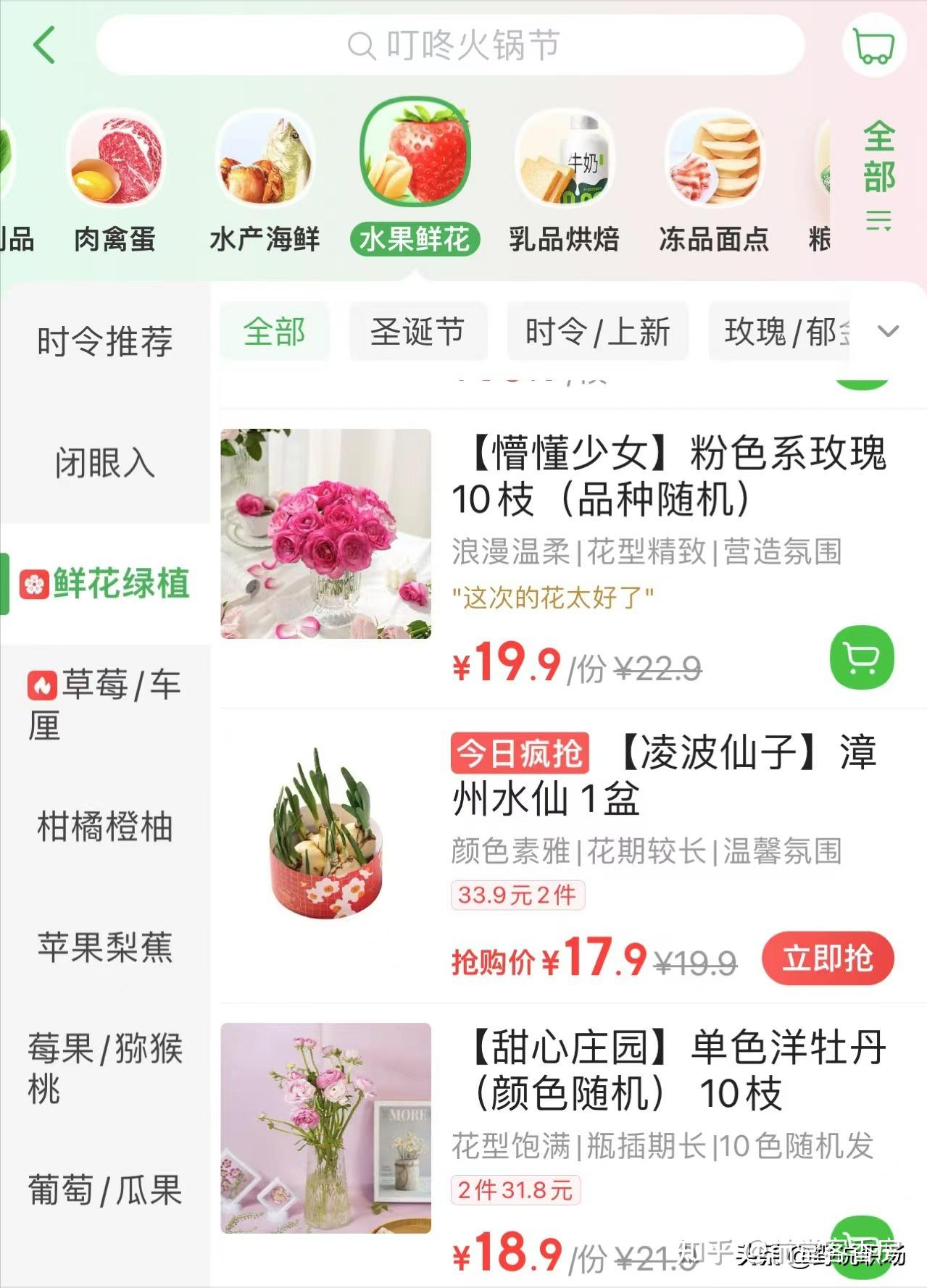This screenshot has width=927, height=1288.
Task: Switch to 水产海鲜 category
Action: pos(265,181)
